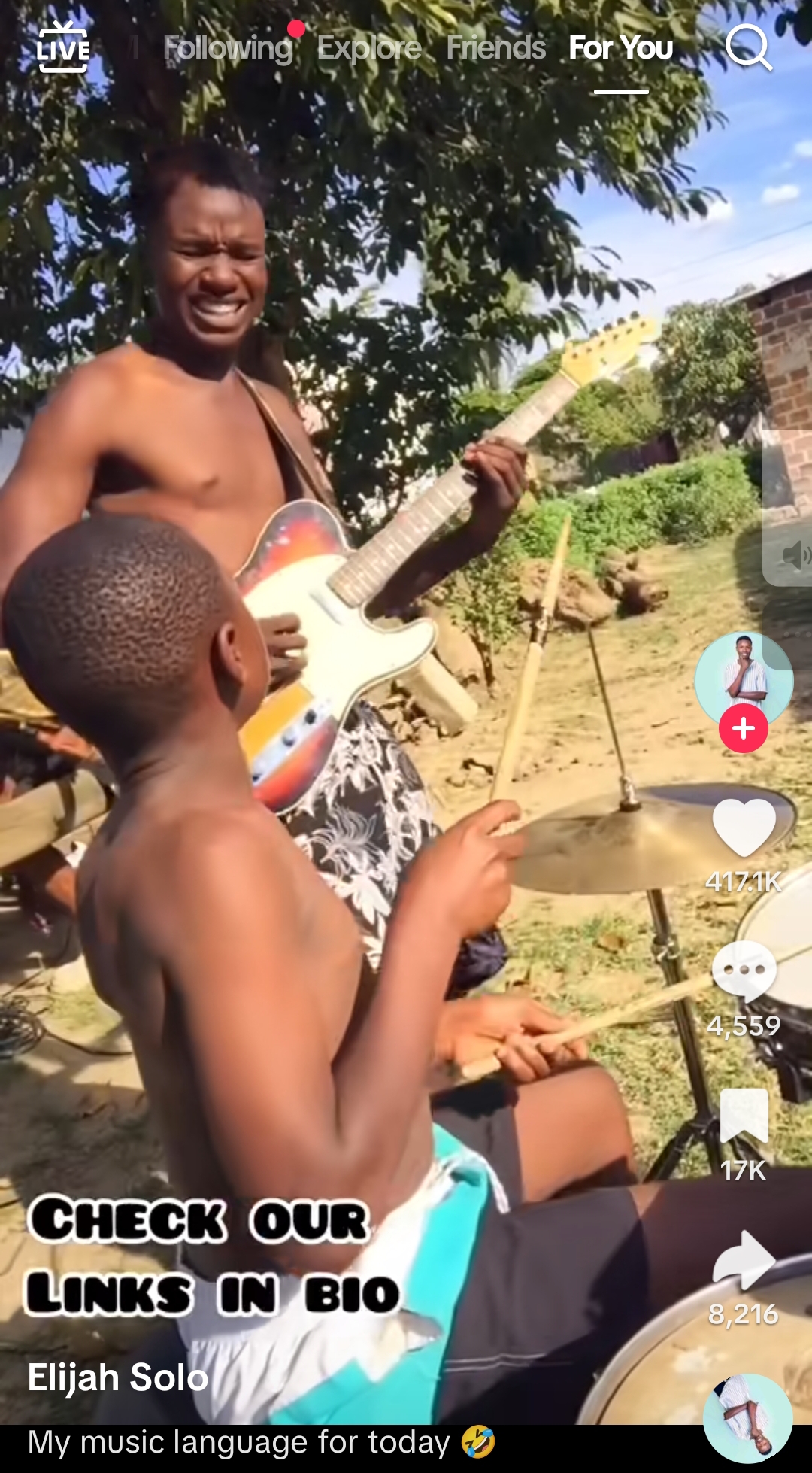Open the spinning sound disc
The width and height of the screenshot is (812, 1473).
(x=747, y=1418)
